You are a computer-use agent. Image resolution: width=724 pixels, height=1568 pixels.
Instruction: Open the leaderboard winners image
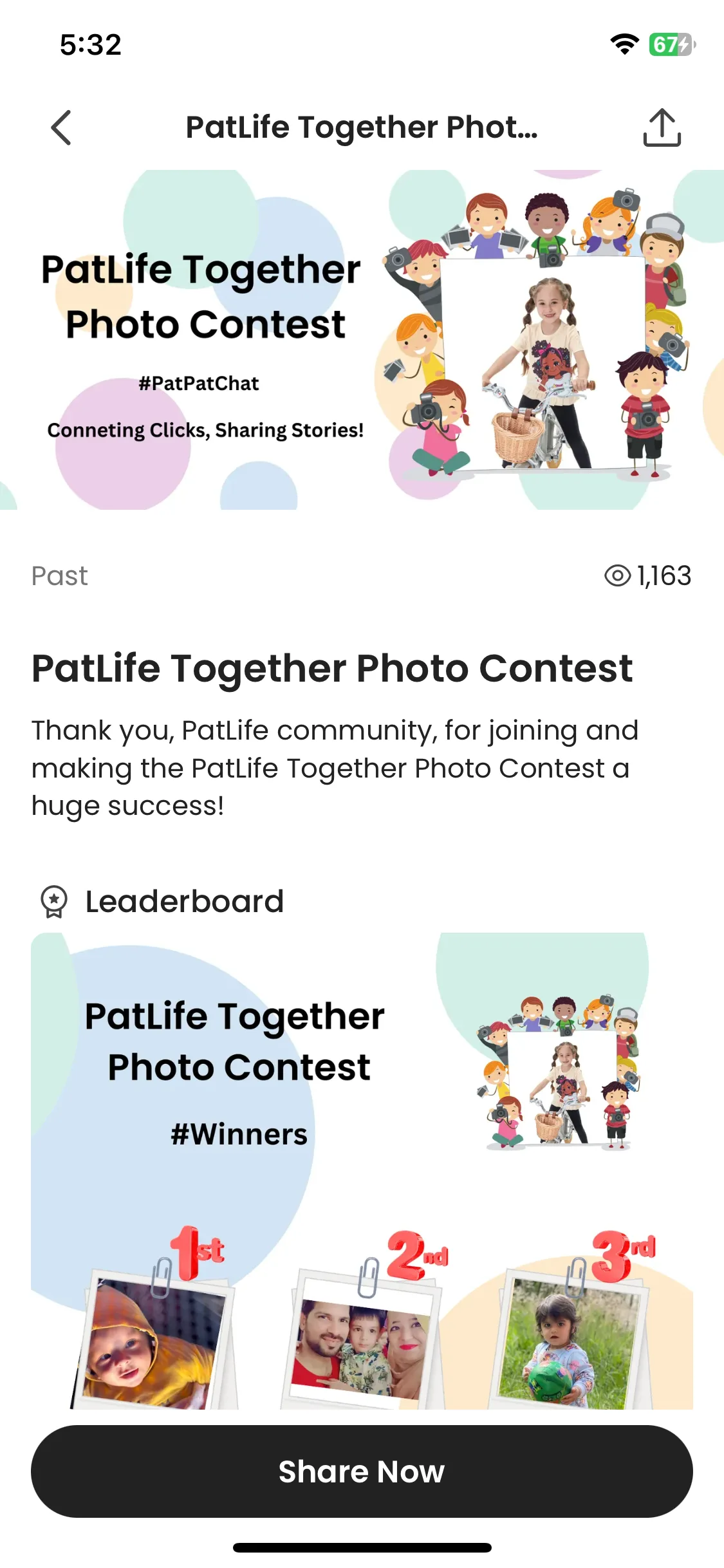(x=362, y=1170)
